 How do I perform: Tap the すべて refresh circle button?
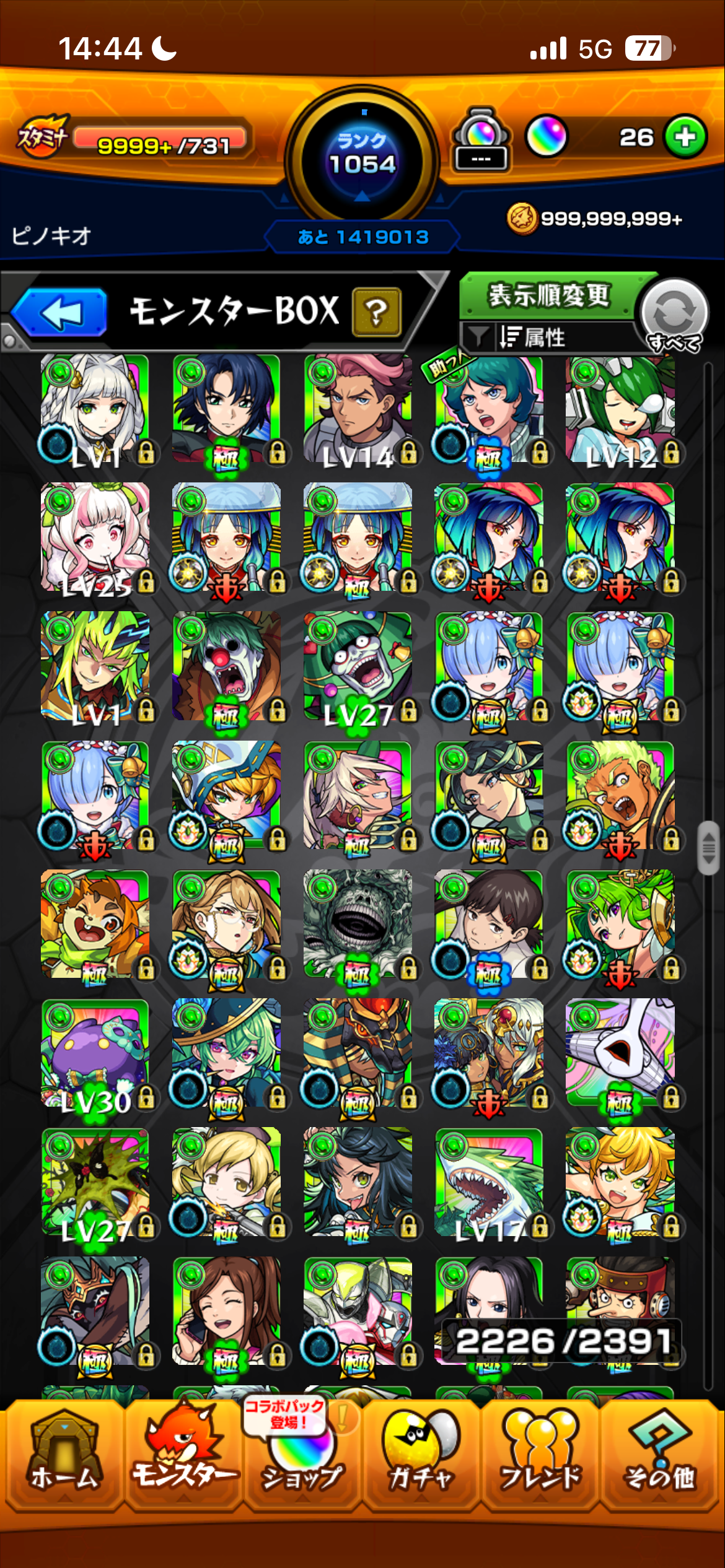click(x=674, y=315)
